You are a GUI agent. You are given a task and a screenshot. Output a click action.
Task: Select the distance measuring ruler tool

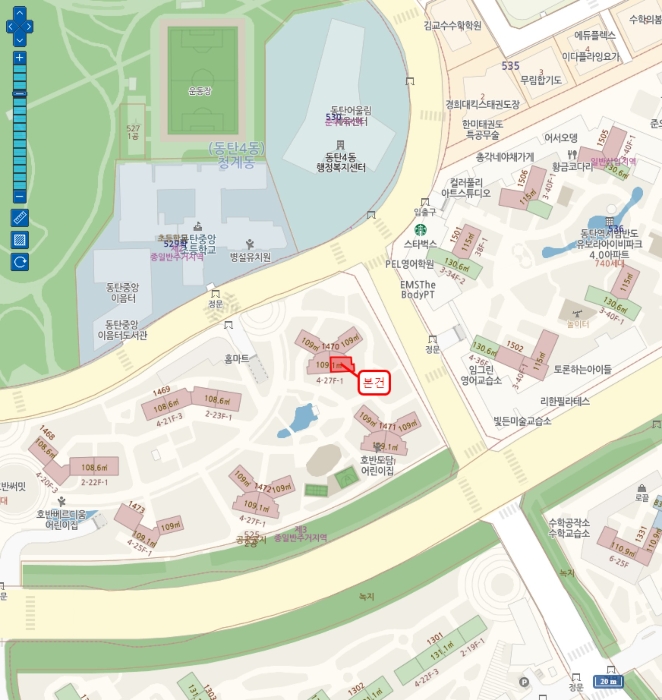[x=19, y=217]
